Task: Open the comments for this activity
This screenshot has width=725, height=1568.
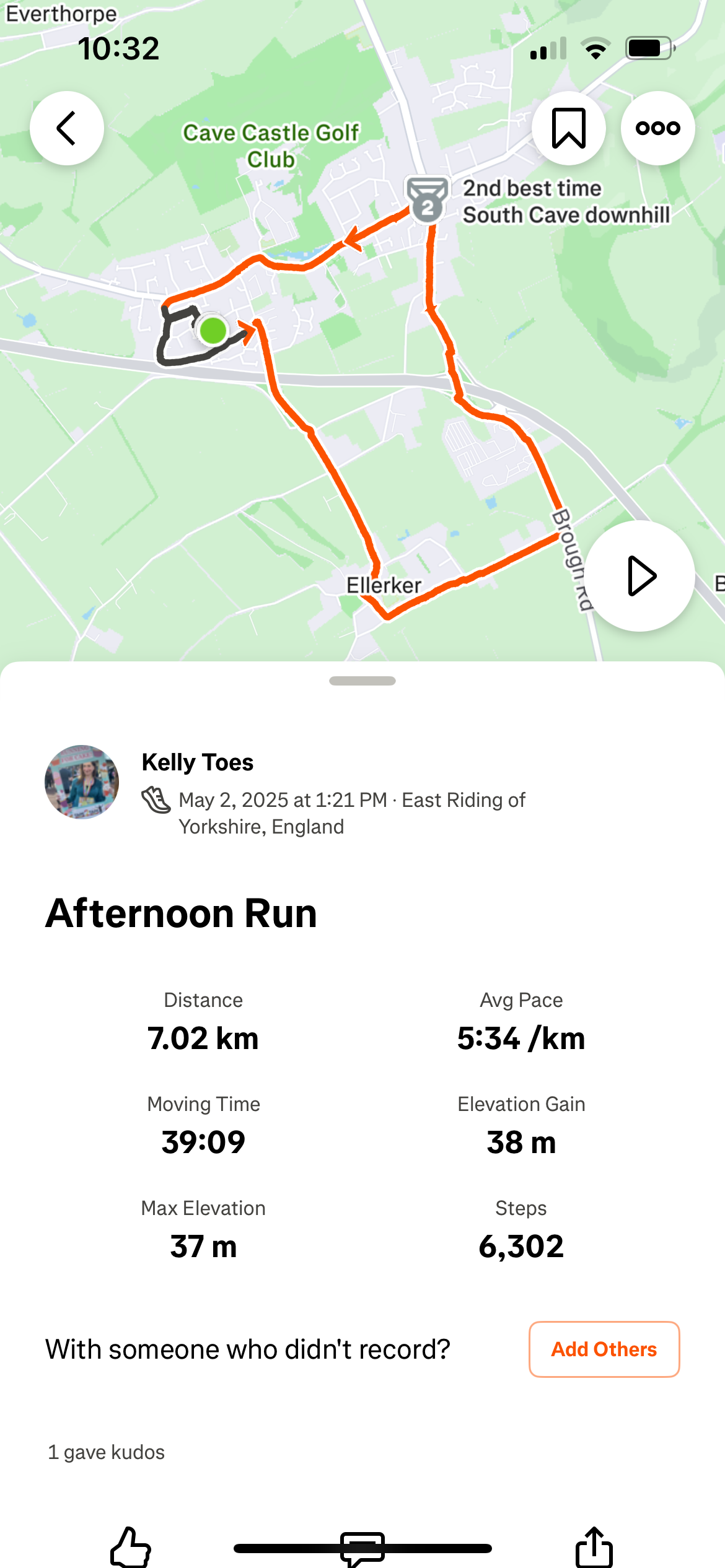Action: click(362, 1548)
